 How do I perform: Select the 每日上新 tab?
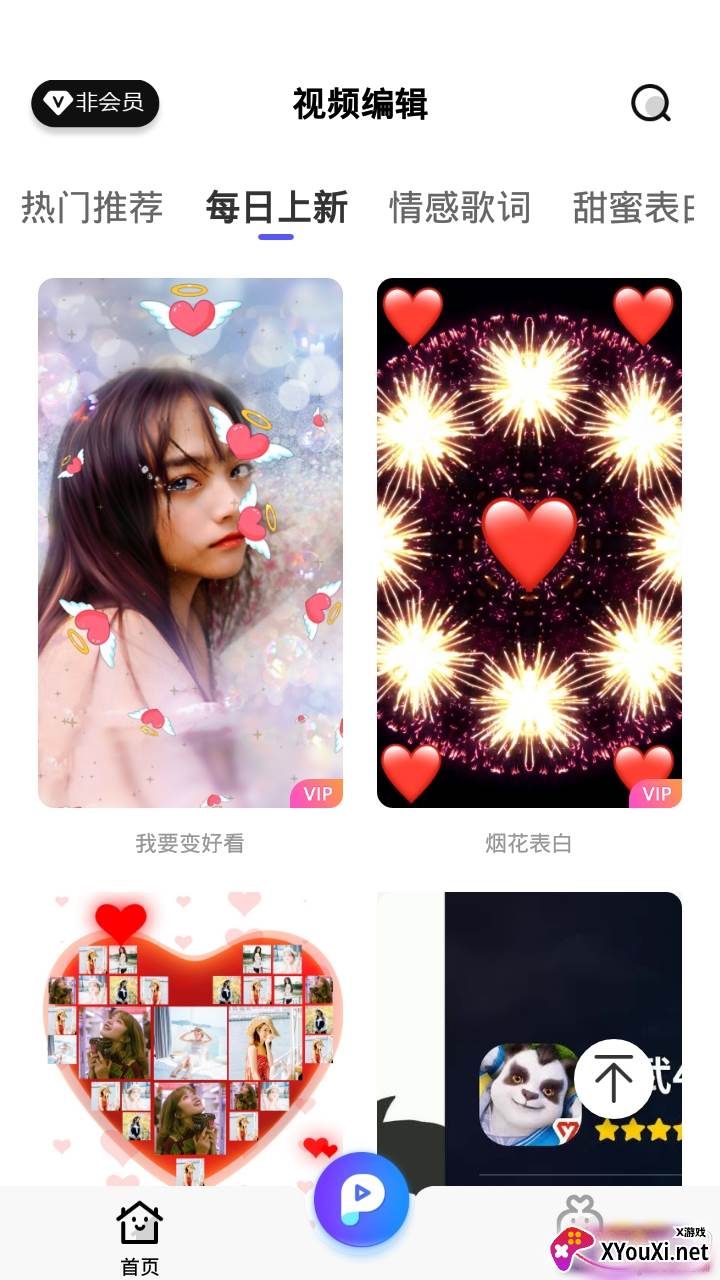(x=276, y=208)
